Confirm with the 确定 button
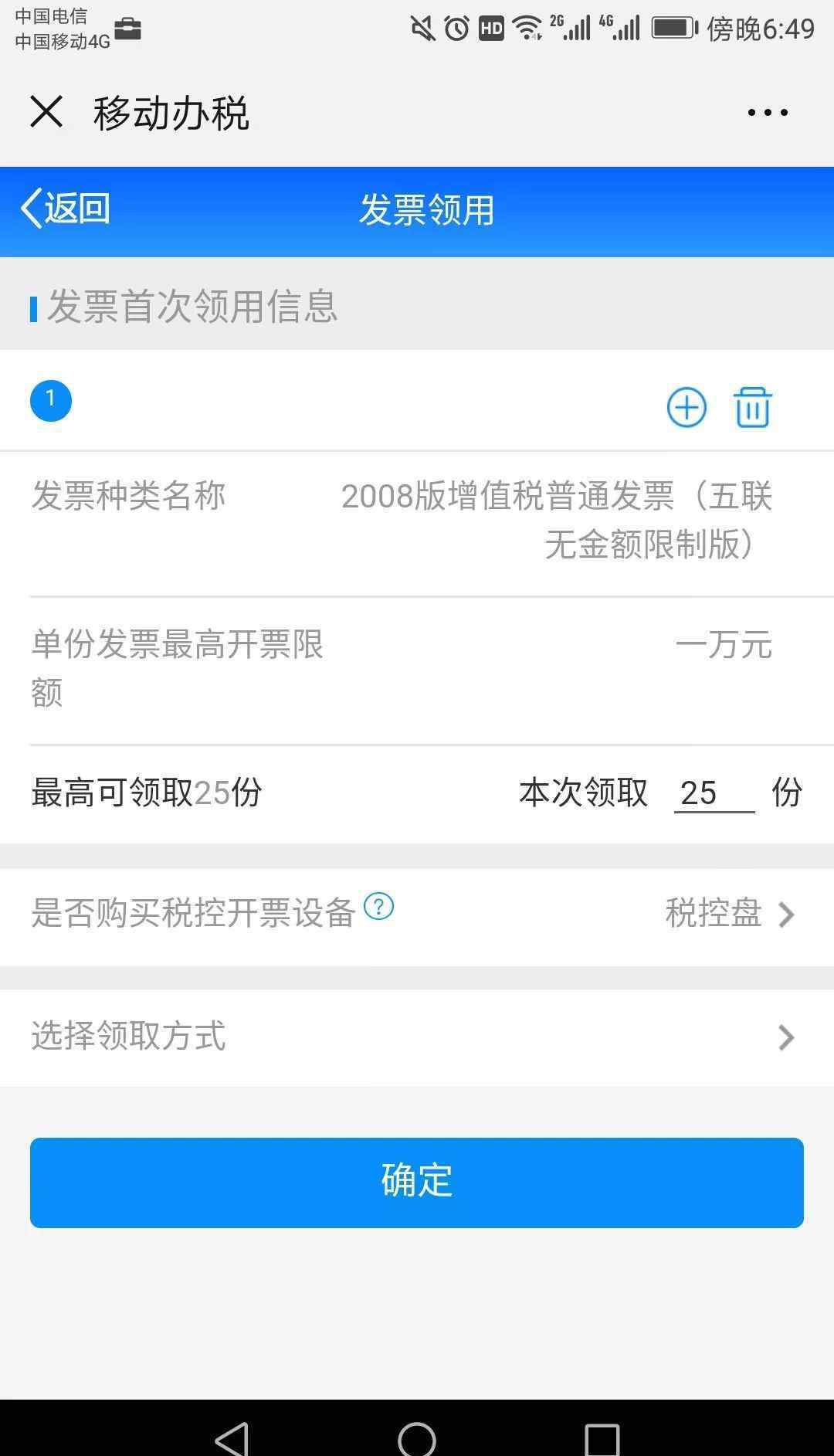Screen dimensions: 834x1456 tap(417, 1182)
